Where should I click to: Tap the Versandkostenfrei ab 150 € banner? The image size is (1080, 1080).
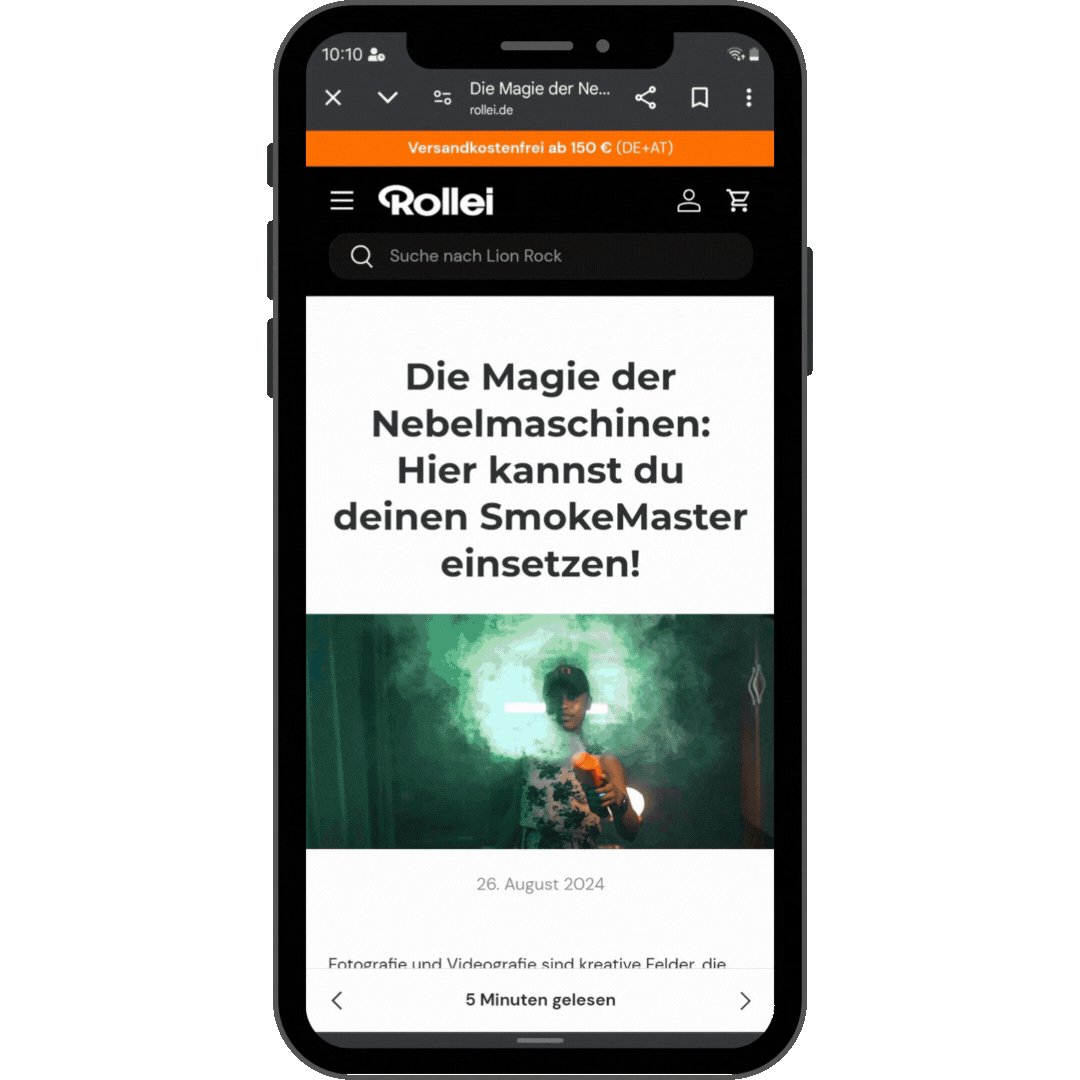click(x=540, y=148)
